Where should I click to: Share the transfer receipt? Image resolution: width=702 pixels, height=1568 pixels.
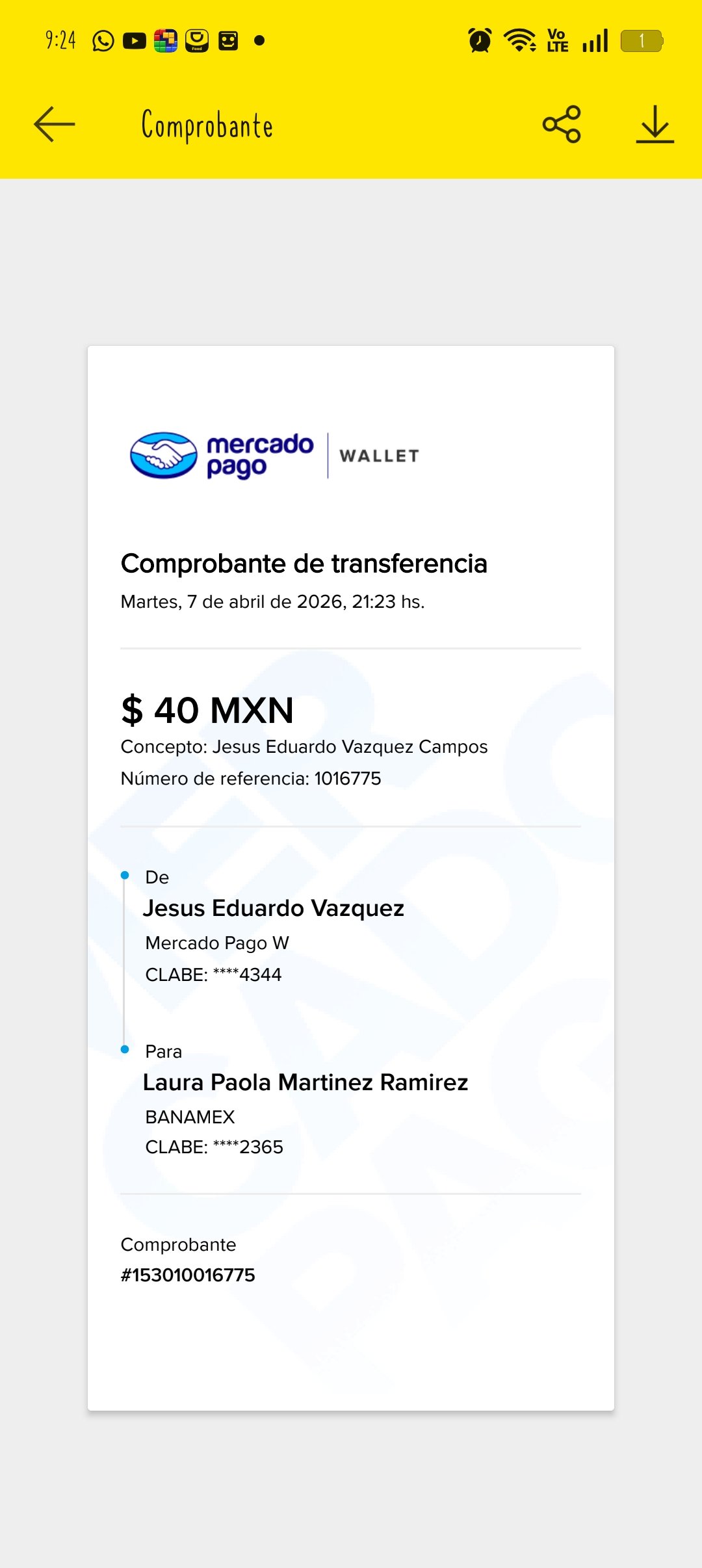pos(562,124)
